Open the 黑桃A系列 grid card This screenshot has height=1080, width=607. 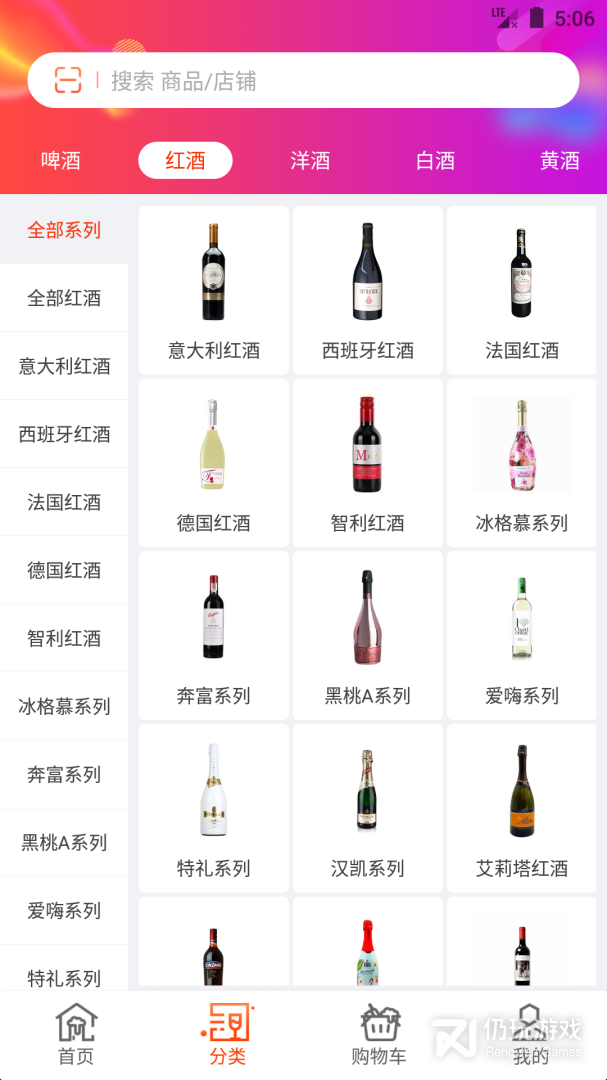click(x=368, y=636)
